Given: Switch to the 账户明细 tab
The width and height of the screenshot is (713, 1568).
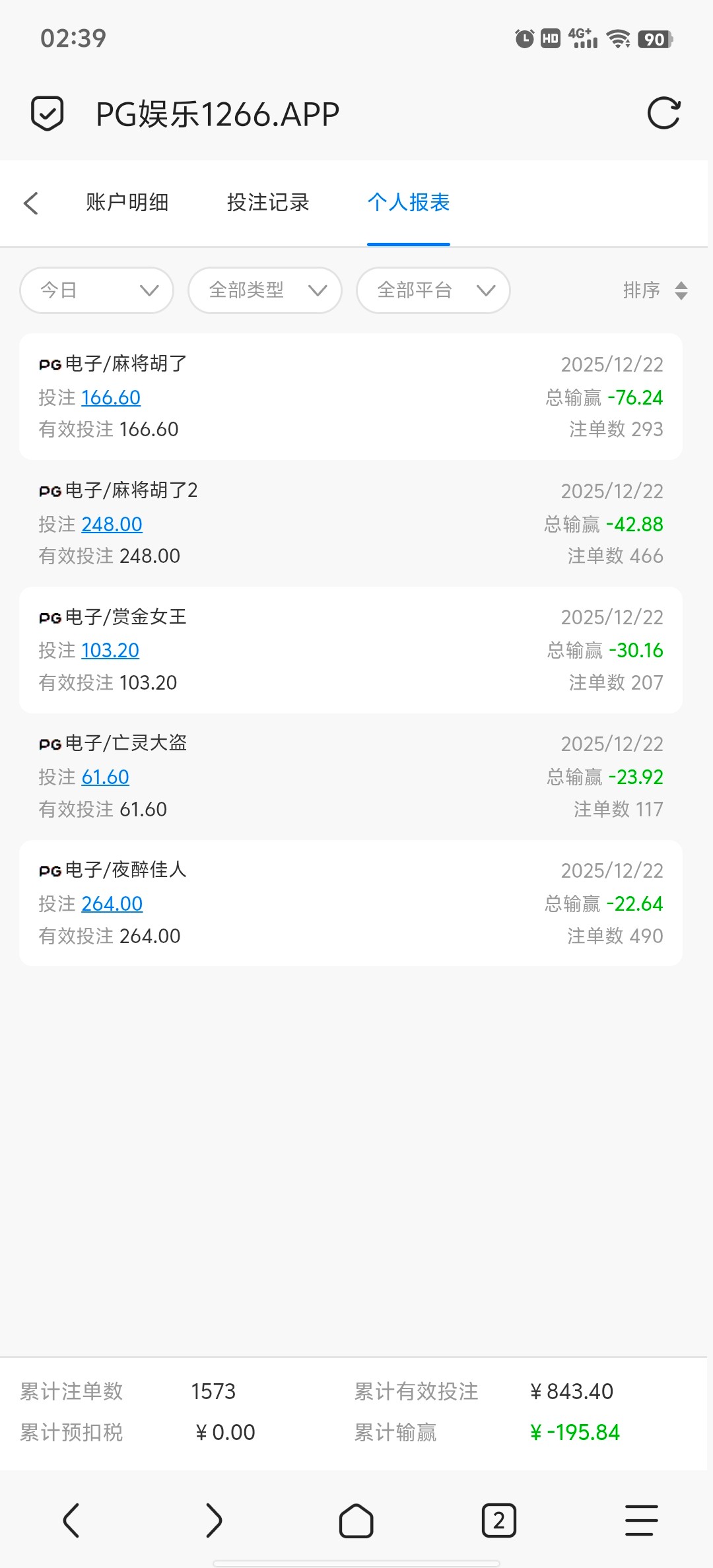Looking at the screenshot, I should pyautogui.click(x=127, y=203).
